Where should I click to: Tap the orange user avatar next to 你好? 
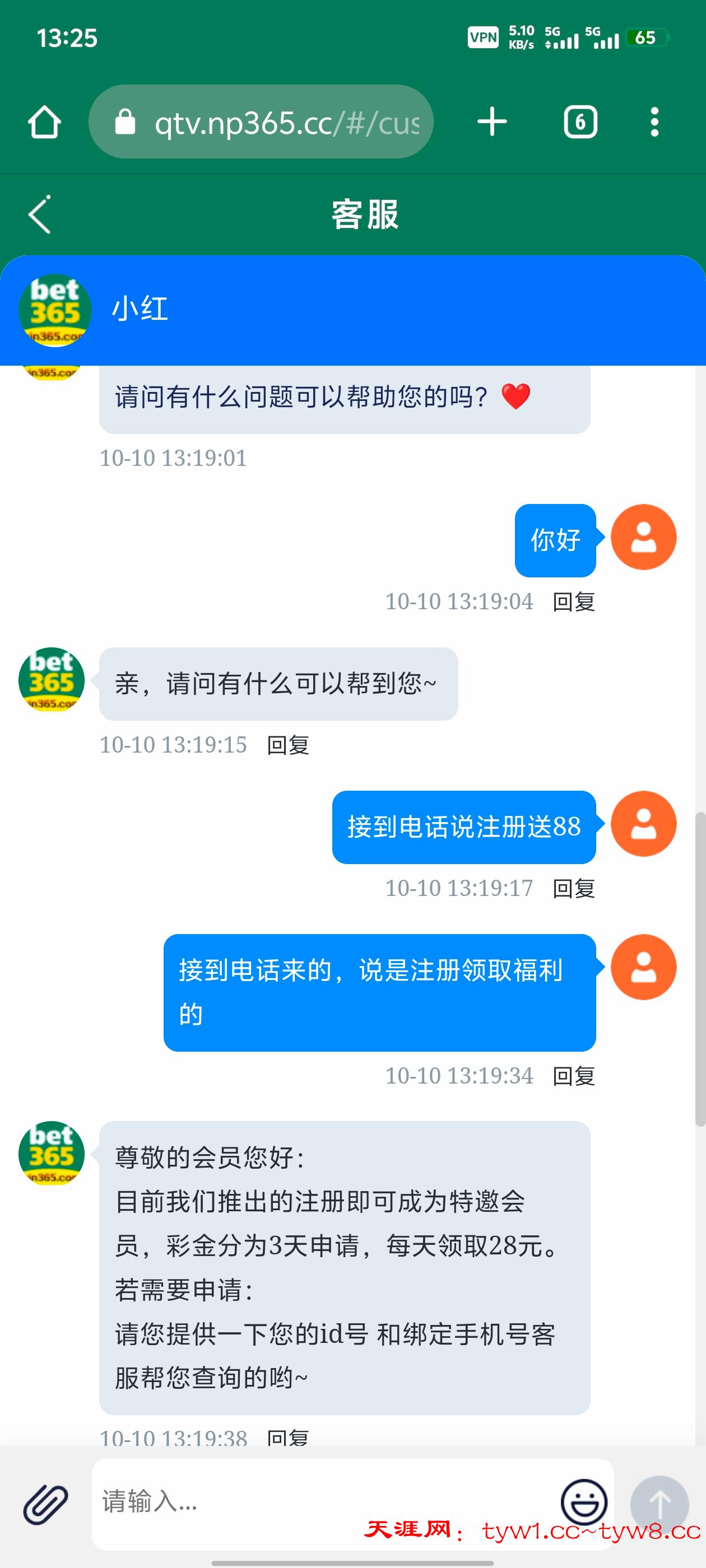pyautogui.click(x=644, y=536)
